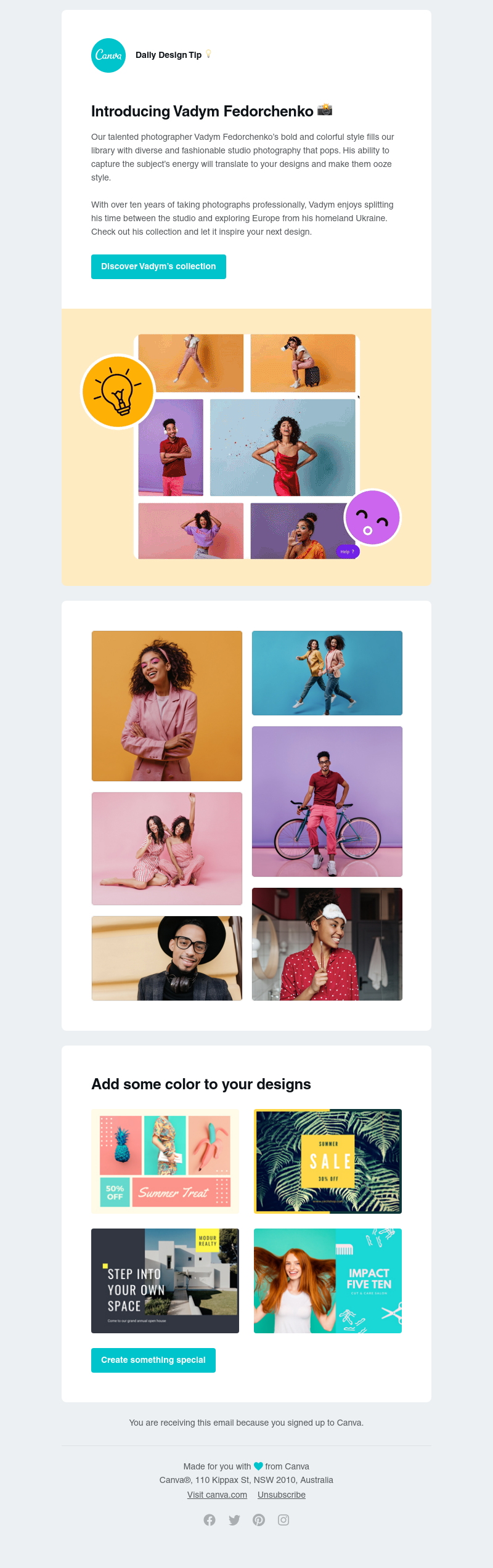
Task: Open Canva's Instagram icon
Action: pos(283,1520)
